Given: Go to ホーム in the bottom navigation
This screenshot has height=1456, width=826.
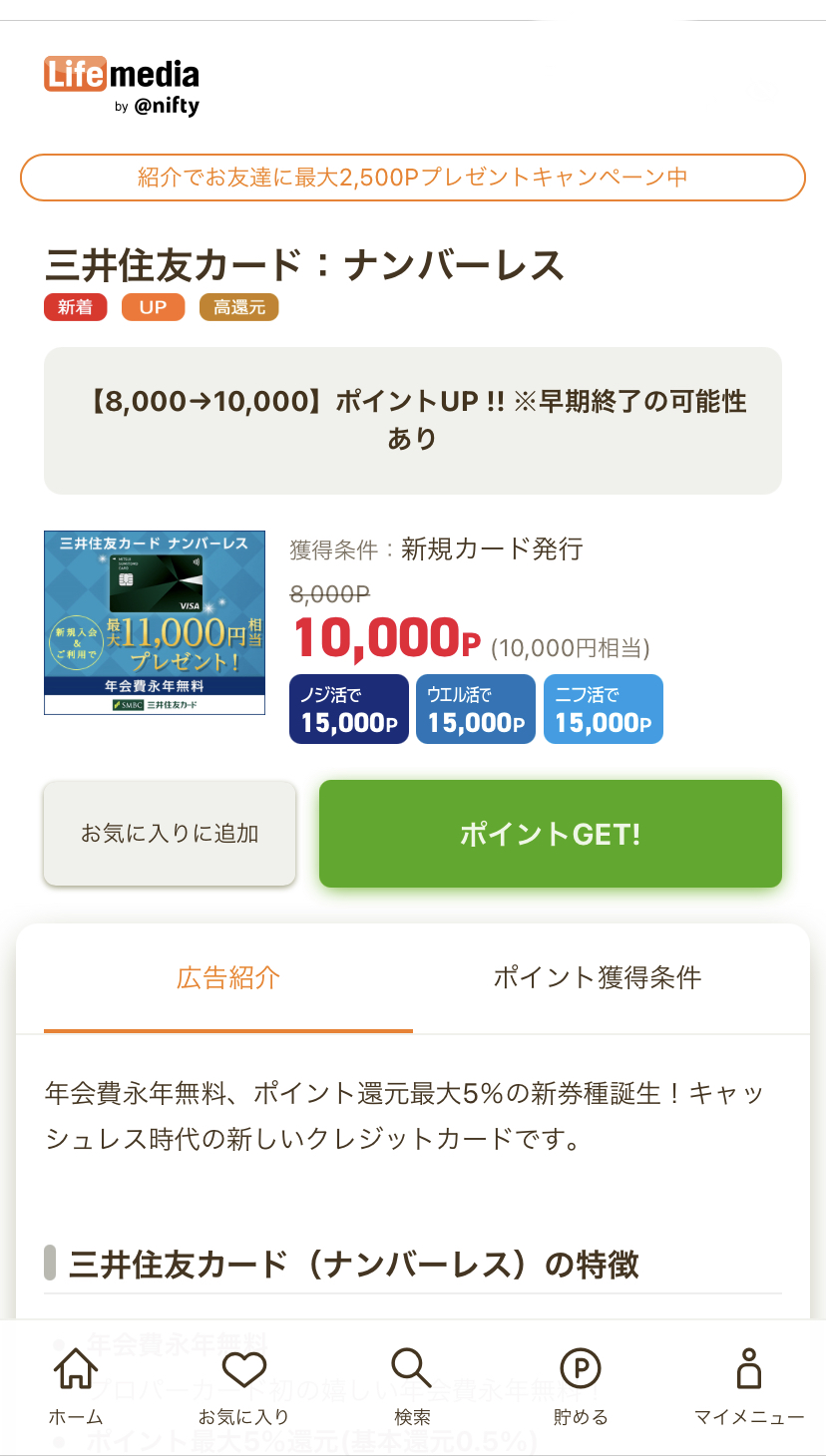Looking at the screenshot, I should 76,1386.
